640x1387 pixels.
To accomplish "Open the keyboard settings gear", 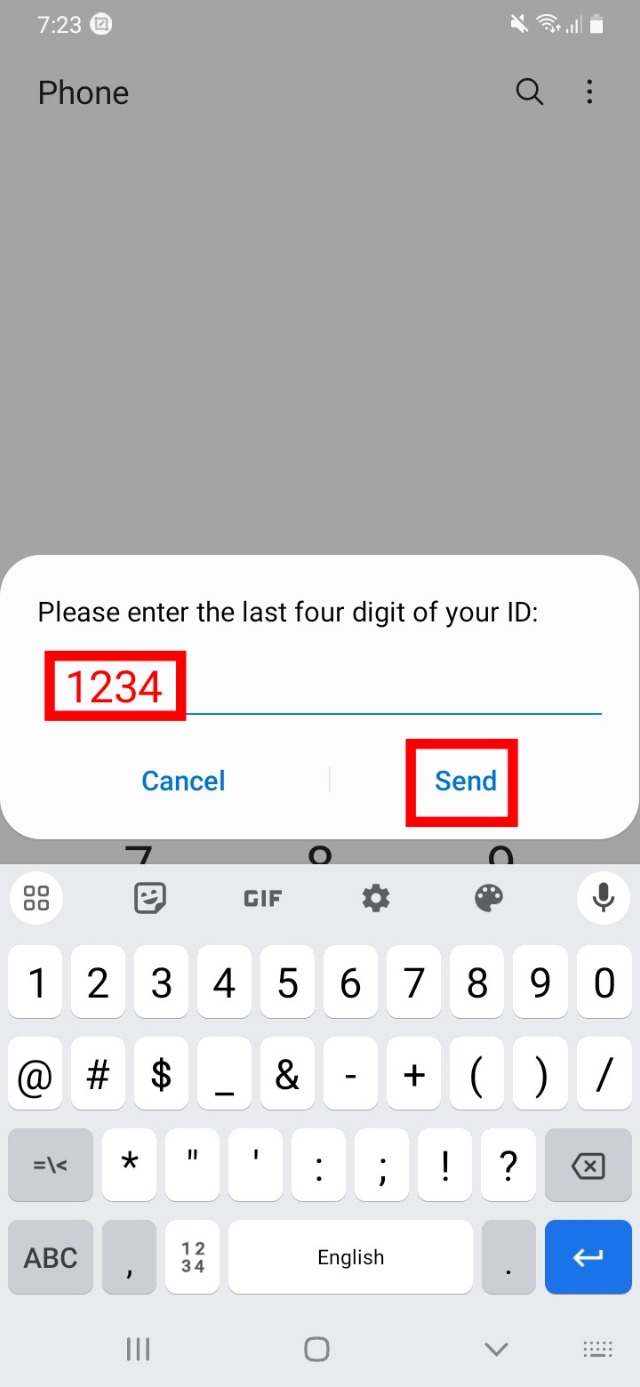I will click(x=376, y=898).
